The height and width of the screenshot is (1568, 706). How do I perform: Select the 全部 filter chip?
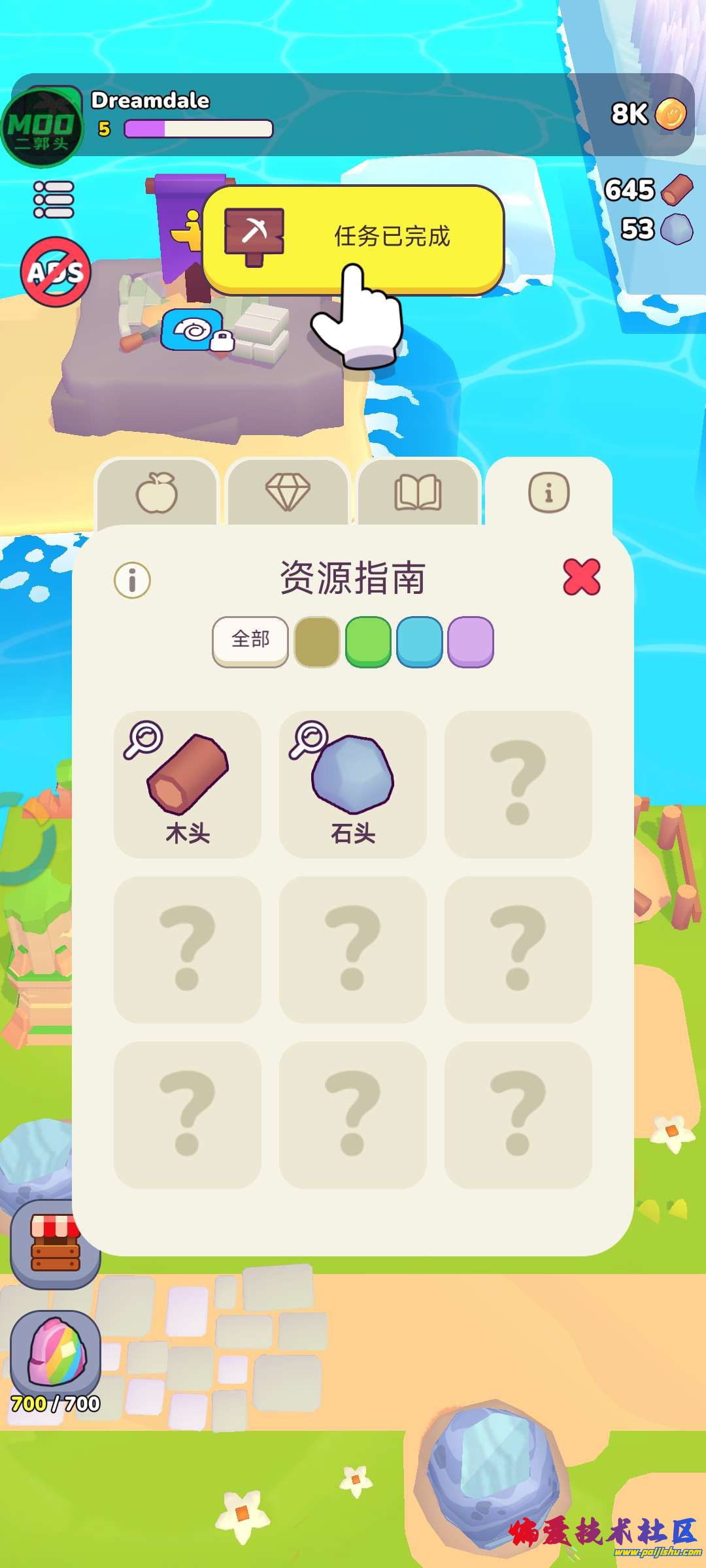click(250, 640)
